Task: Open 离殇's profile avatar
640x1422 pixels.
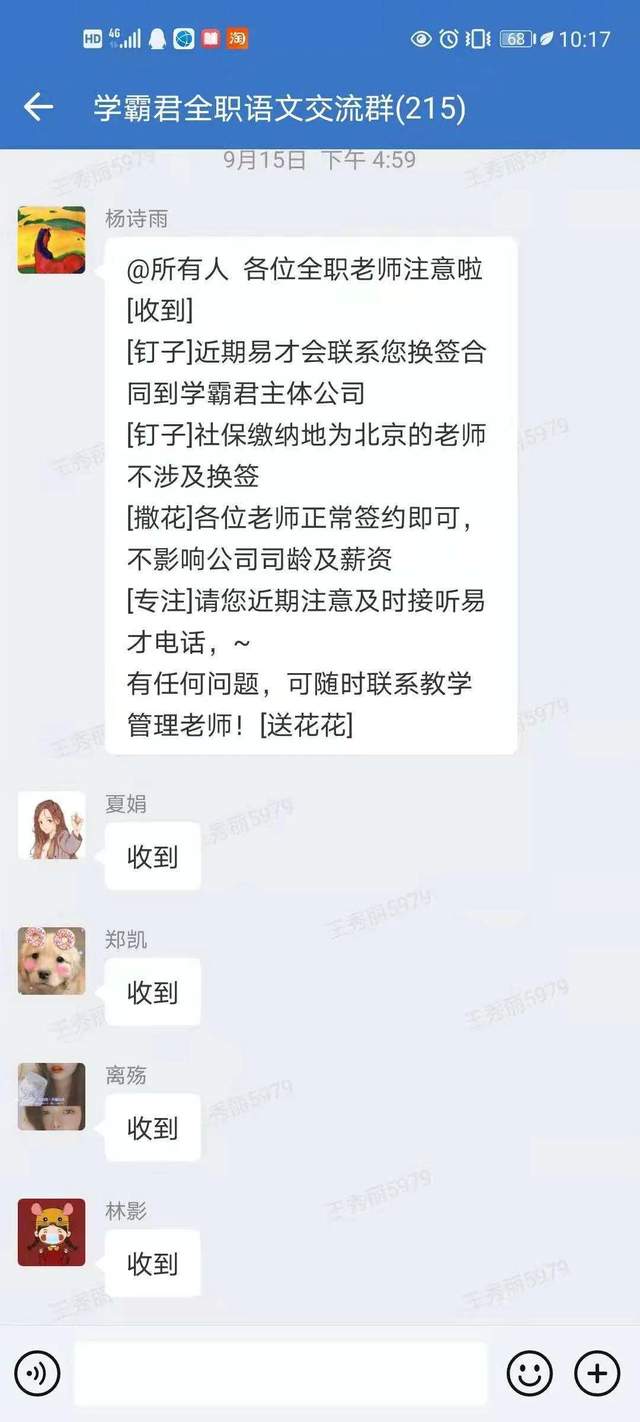Action: [x=52, y=1097]
